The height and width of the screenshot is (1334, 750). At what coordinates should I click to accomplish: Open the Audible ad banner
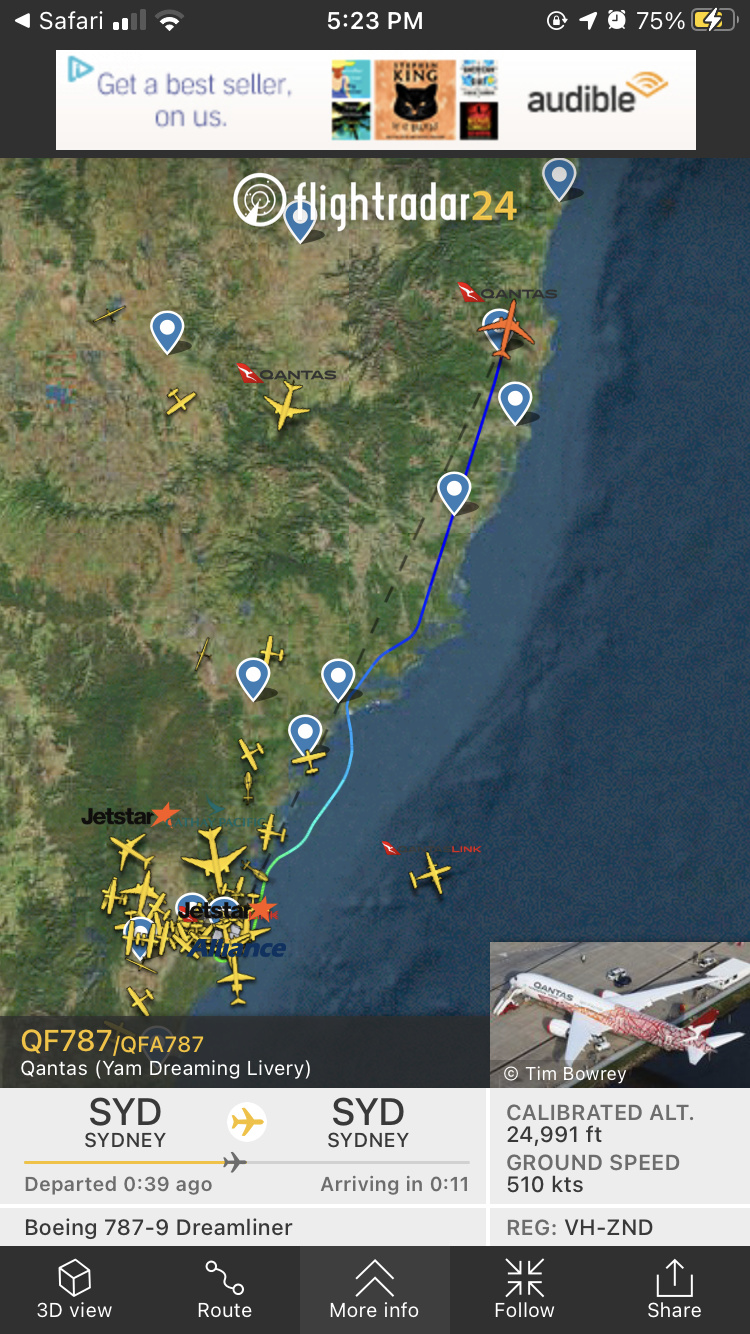[x=375, y=99]
